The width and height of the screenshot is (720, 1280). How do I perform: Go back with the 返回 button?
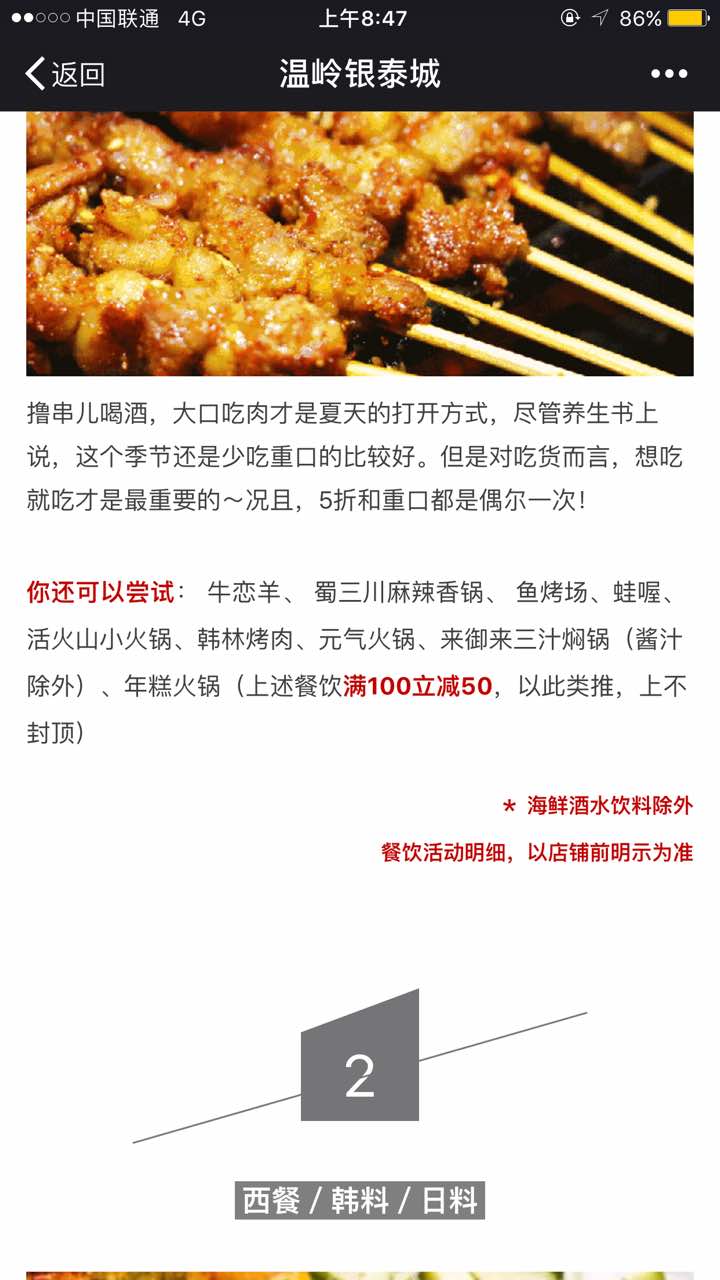(65, 74)
